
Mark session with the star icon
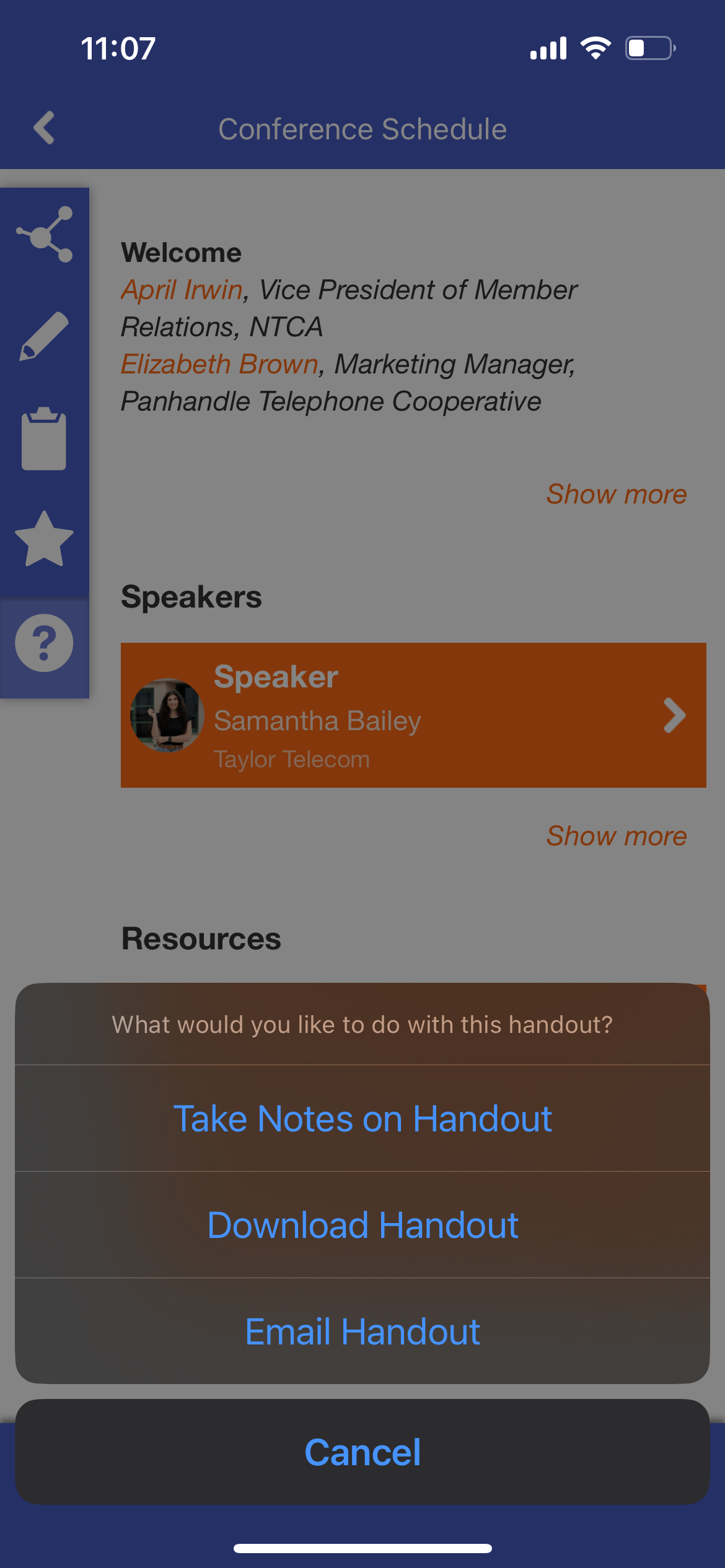pos(45,539)
